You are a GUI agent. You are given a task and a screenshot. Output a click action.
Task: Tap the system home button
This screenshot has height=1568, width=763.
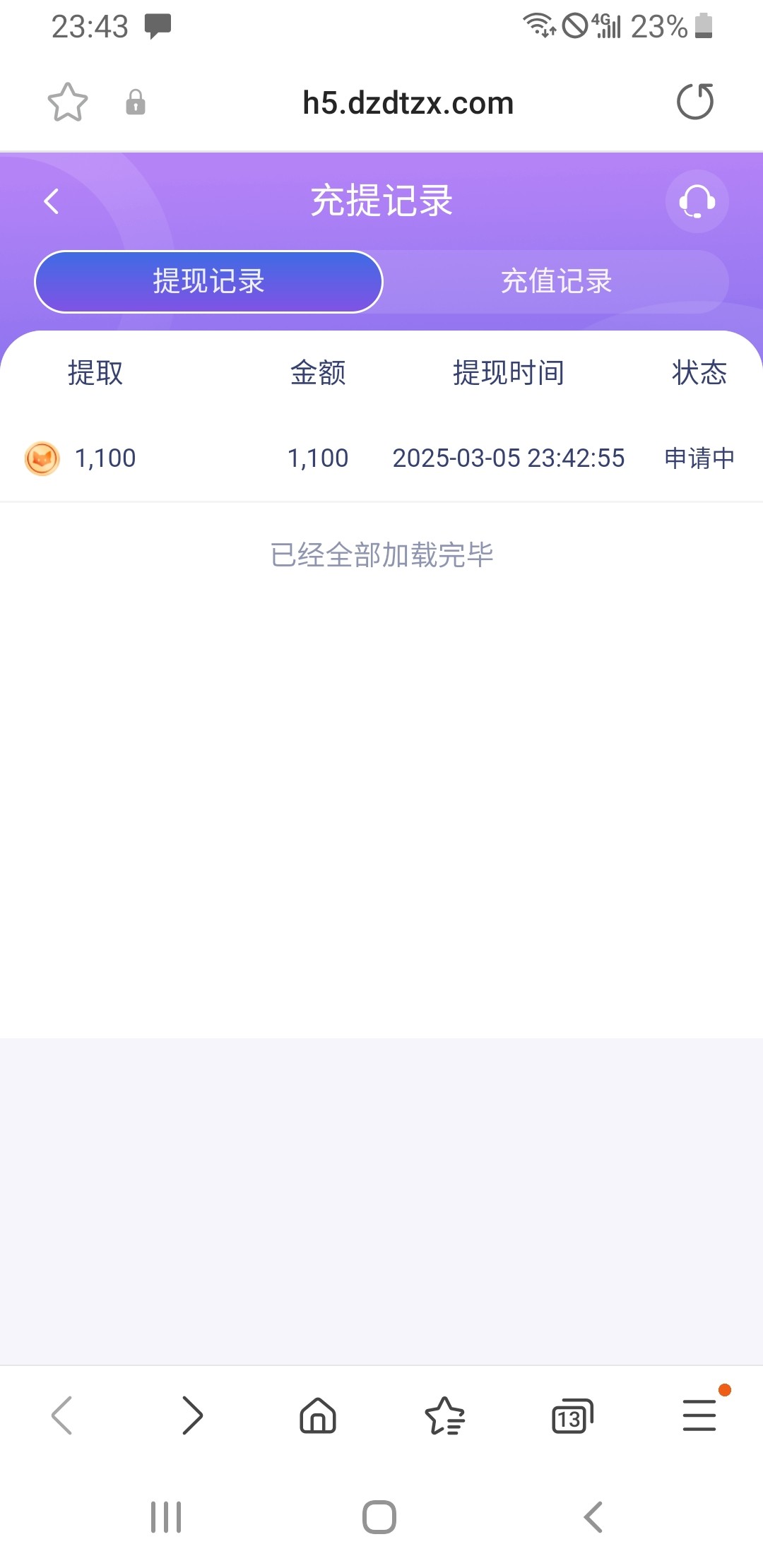tap(379, 1517)
